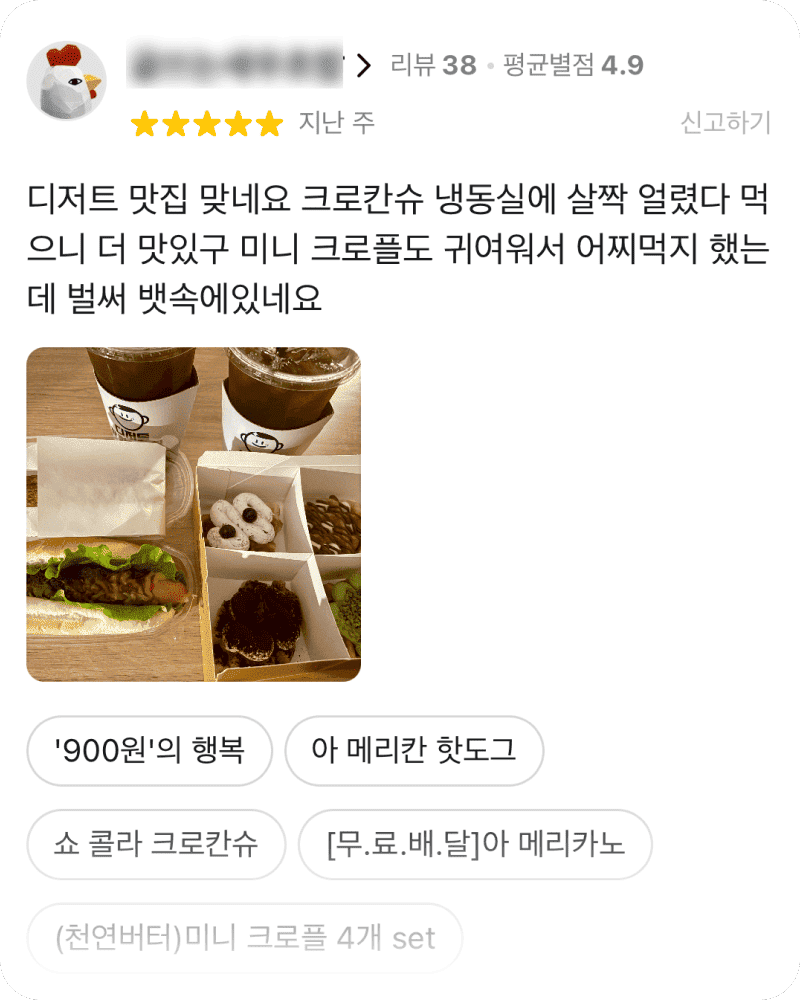Tap 신고하기 to report this review
The image size is (800, 1000).
pyautogui.click(x=725, y=123)
